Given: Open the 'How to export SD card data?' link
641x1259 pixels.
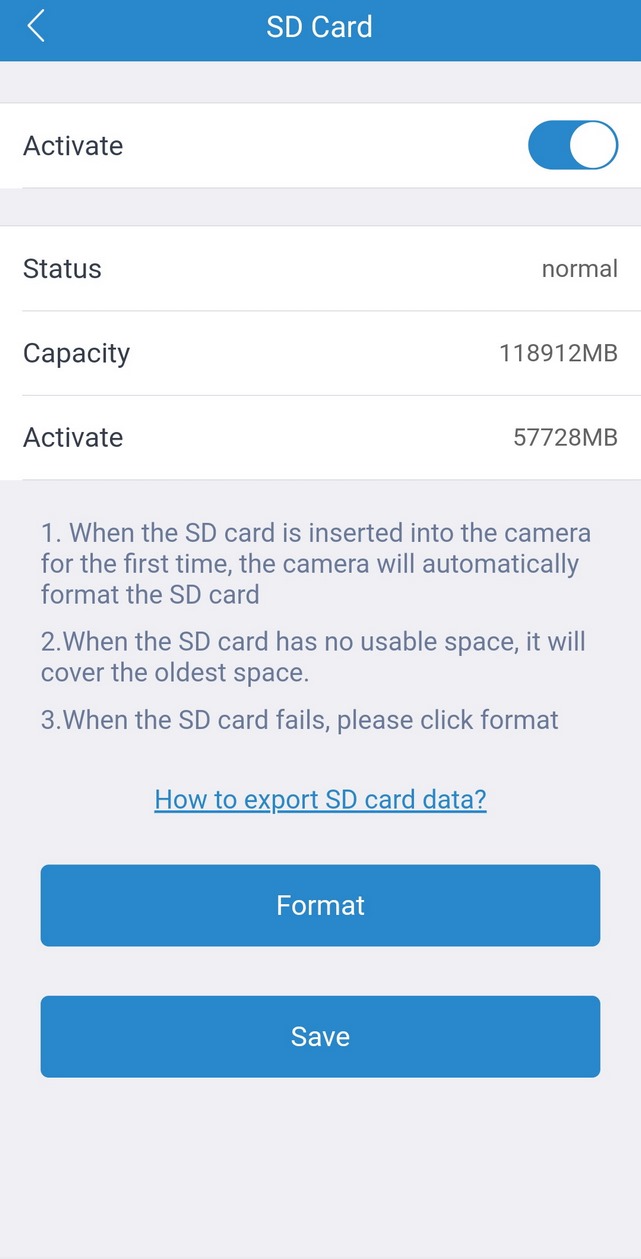Looking at the screenshot, I should [320, 799].
